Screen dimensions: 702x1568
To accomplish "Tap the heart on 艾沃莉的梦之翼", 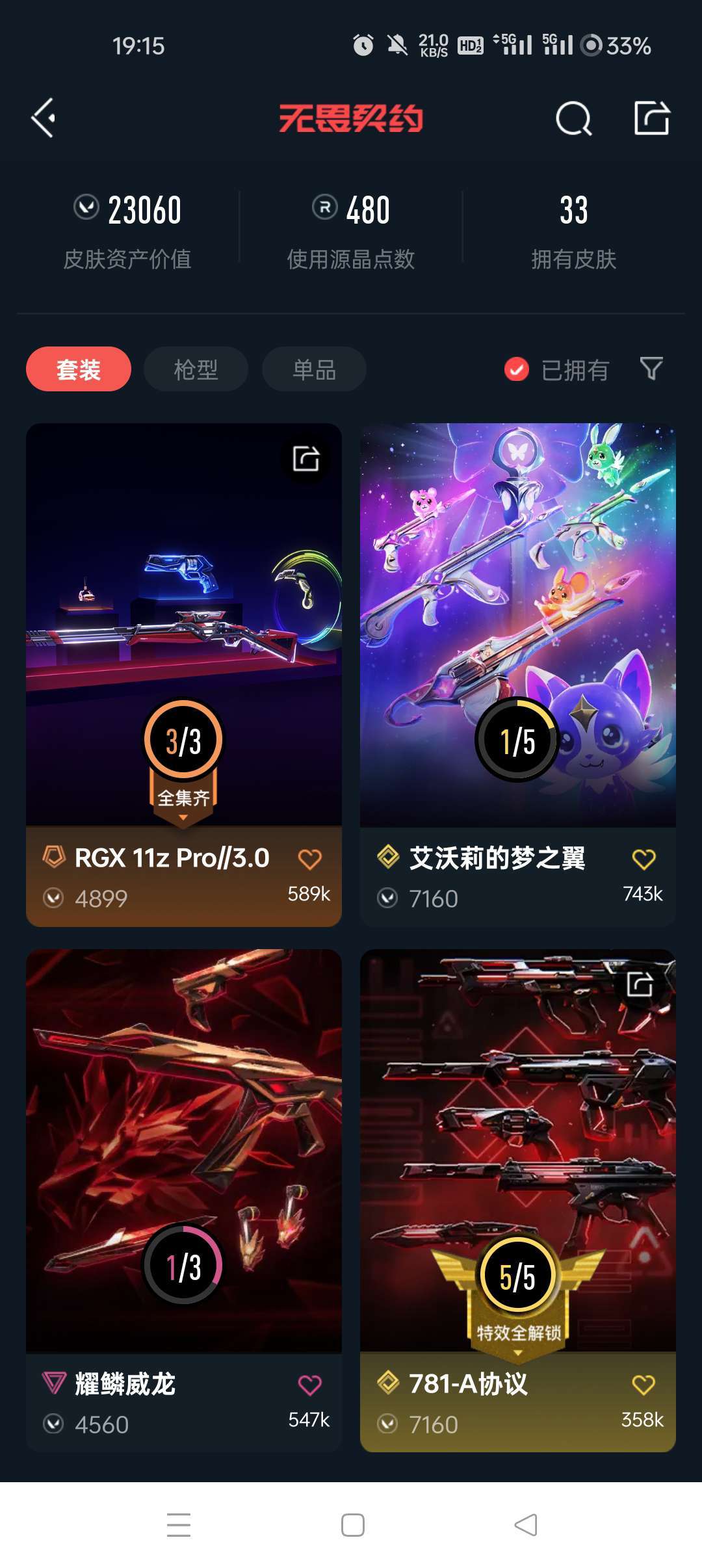I will pyautogui.click(x=644, y=858).
